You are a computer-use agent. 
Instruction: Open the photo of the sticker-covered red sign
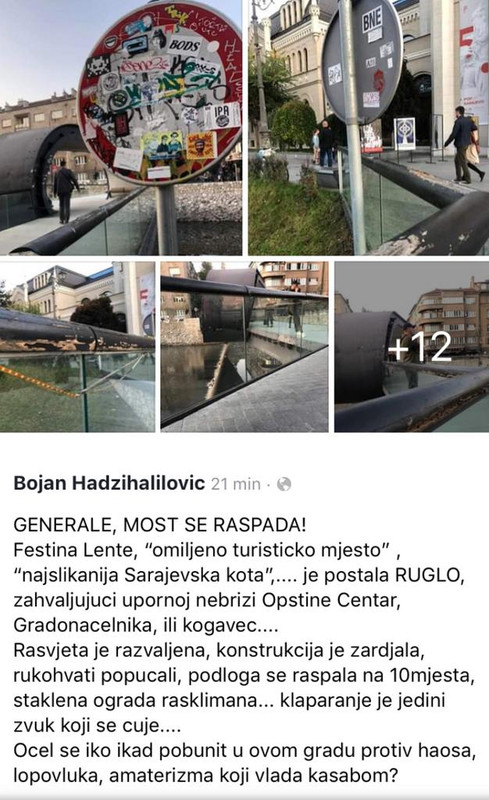point(121,128)
